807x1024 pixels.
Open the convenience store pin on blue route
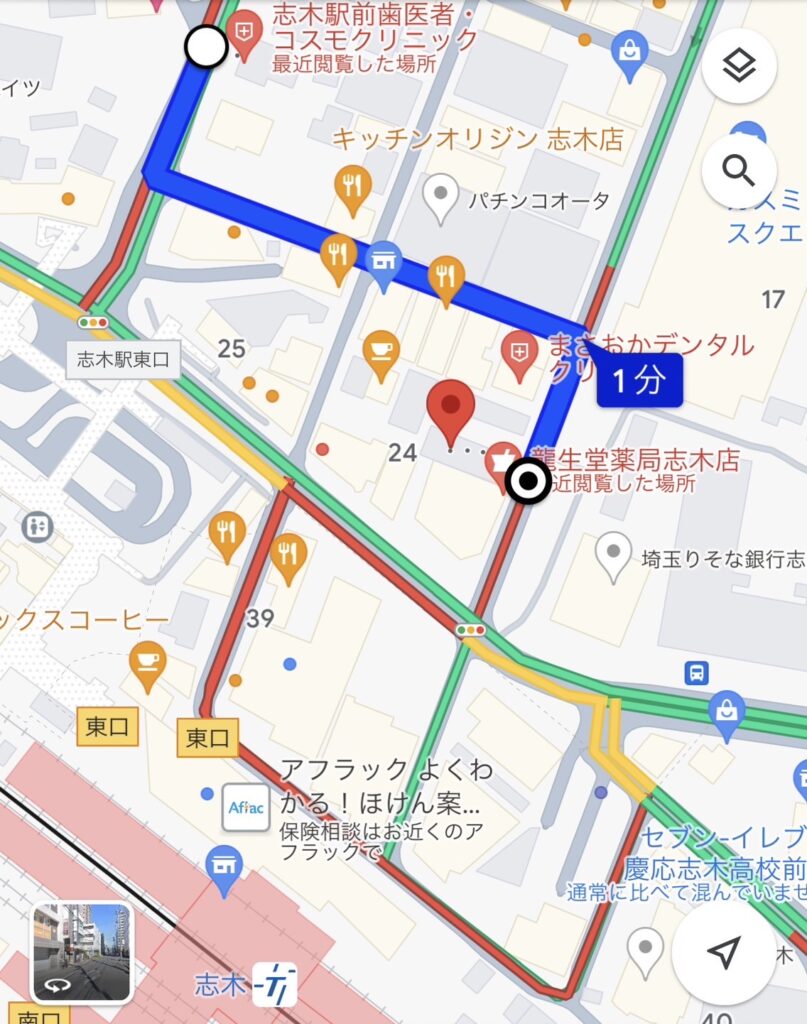click(x=383, y=263)
